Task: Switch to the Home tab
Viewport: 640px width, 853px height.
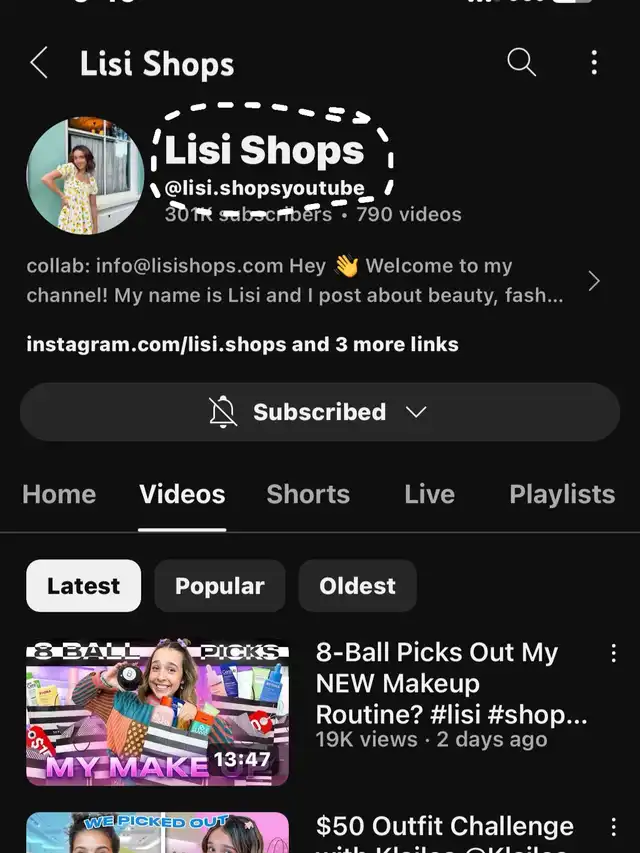Action: pyautogui.click(x=59, y=494)
